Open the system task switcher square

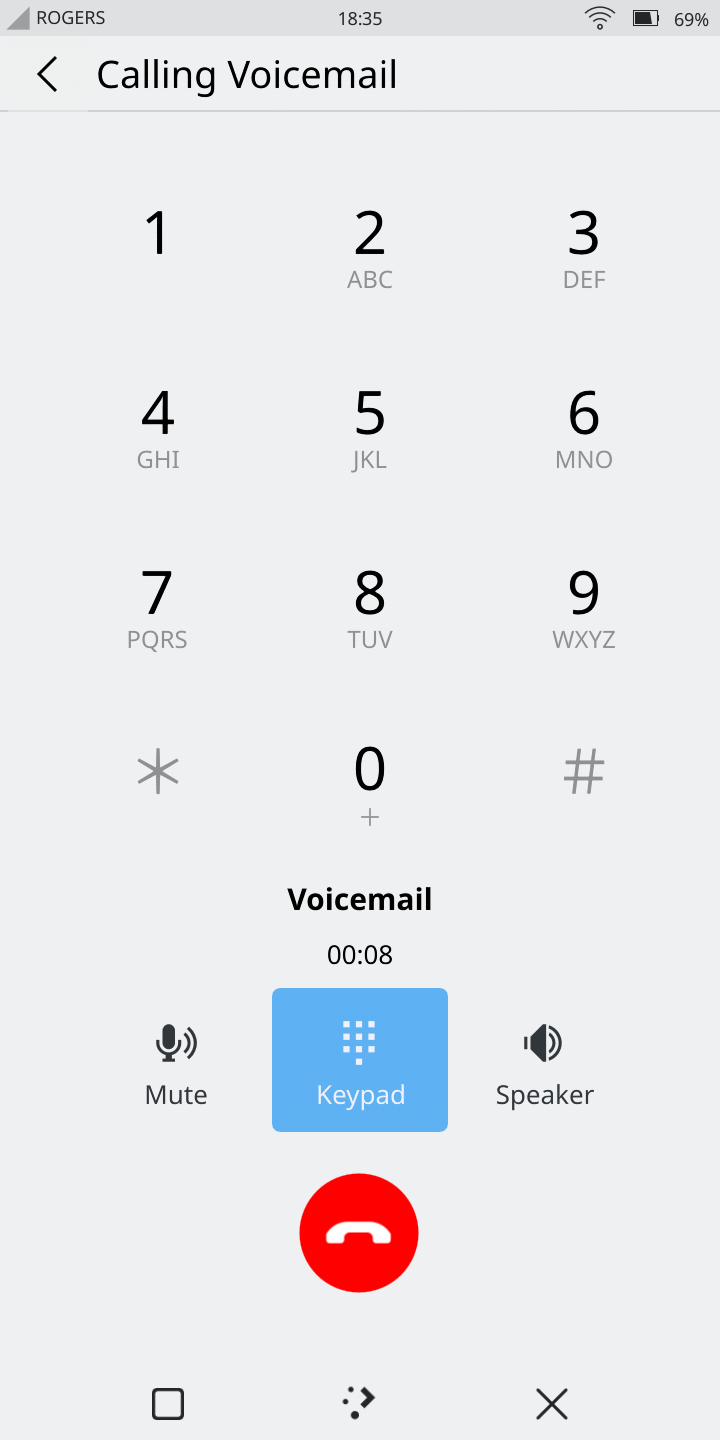168,1404
